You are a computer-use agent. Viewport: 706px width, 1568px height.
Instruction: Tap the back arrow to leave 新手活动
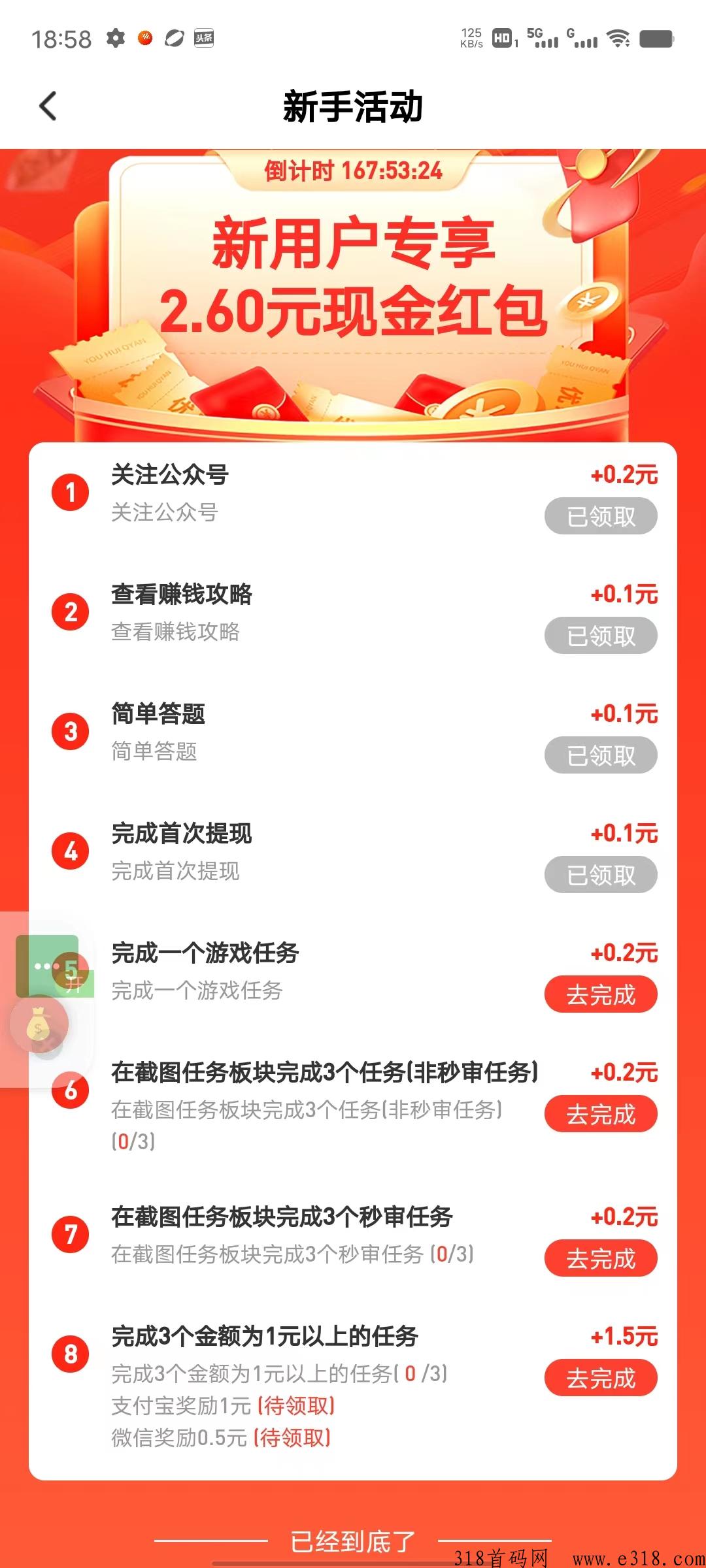coord(47,106)
